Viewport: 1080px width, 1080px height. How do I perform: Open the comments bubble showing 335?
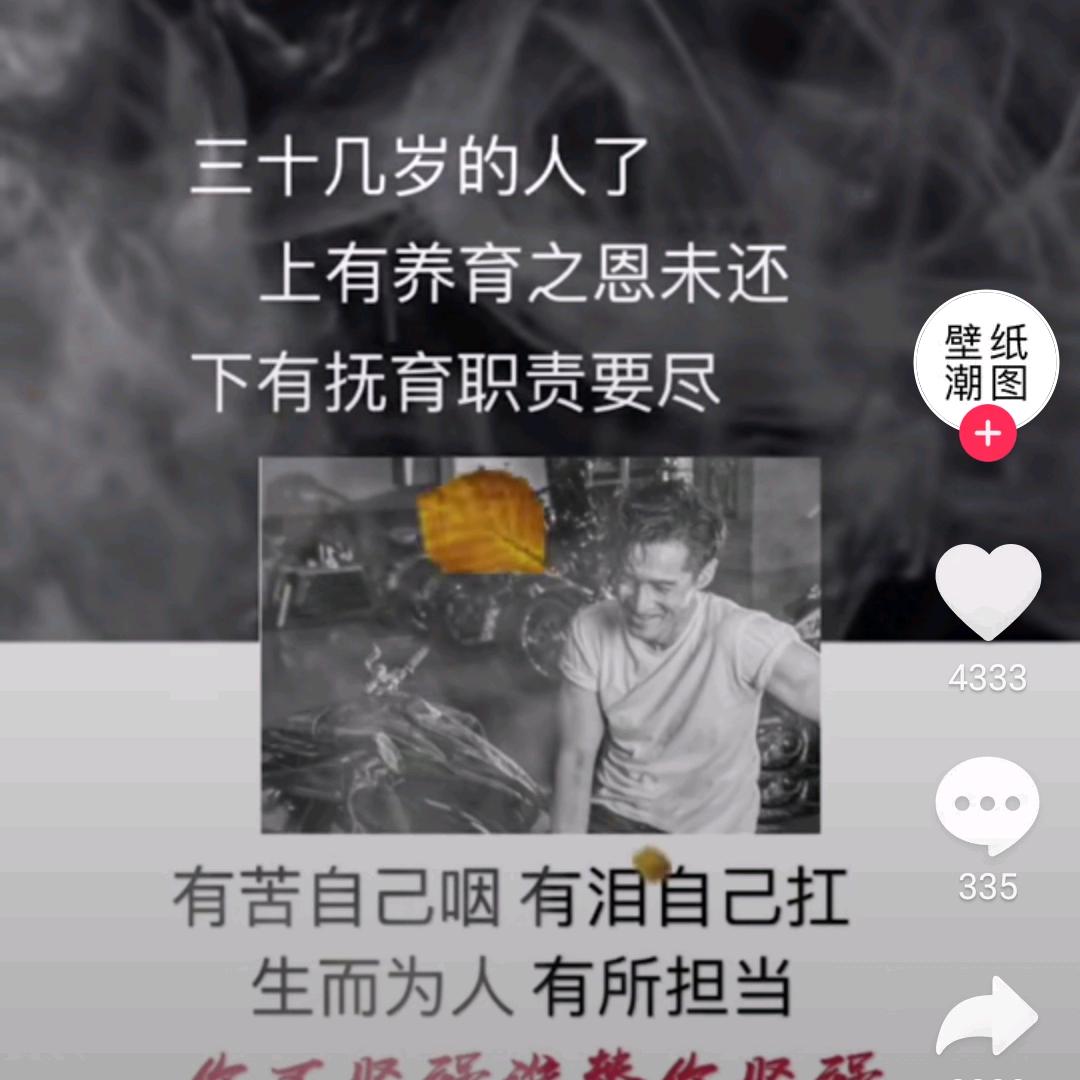[x=988, y=805]
